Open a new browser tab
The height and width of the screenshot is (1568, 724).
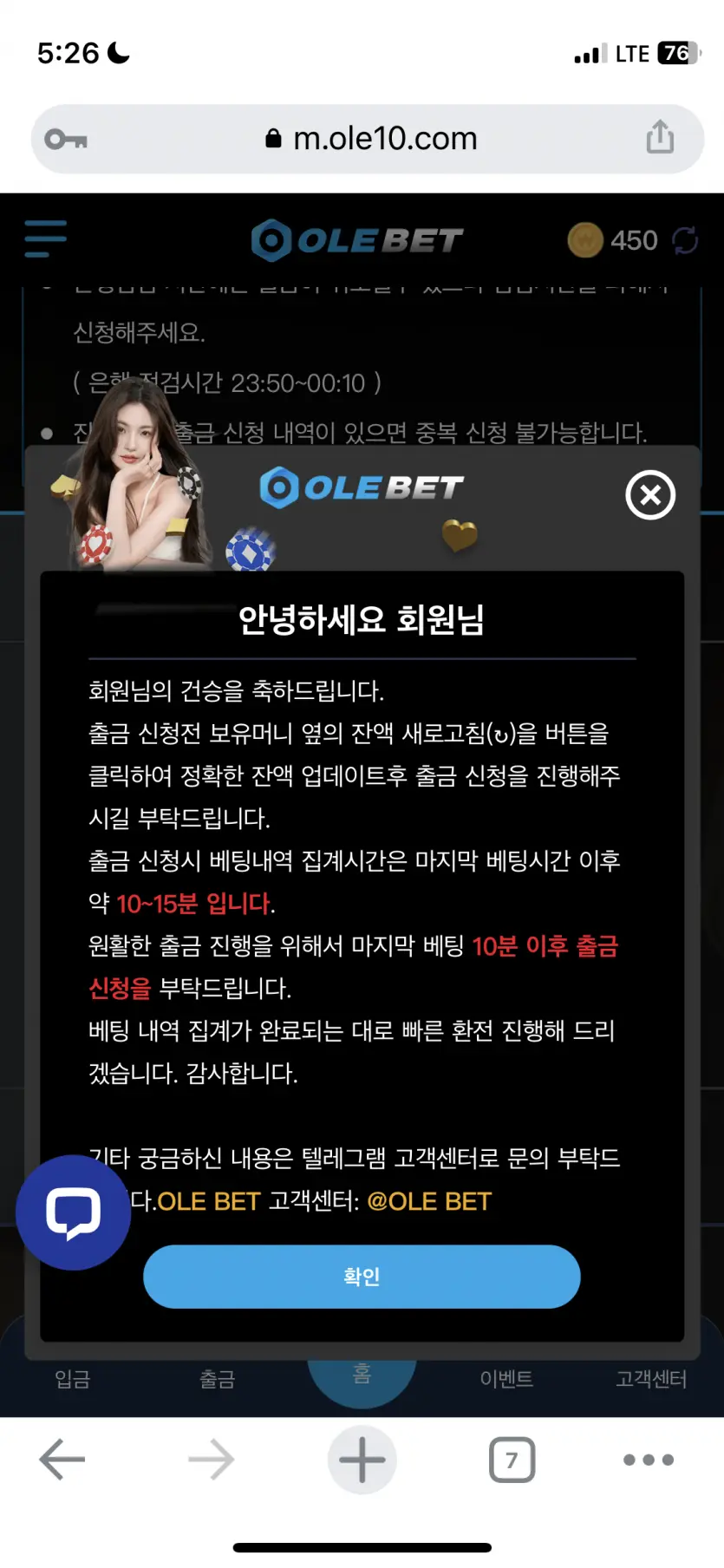[x=362, y=1460]
